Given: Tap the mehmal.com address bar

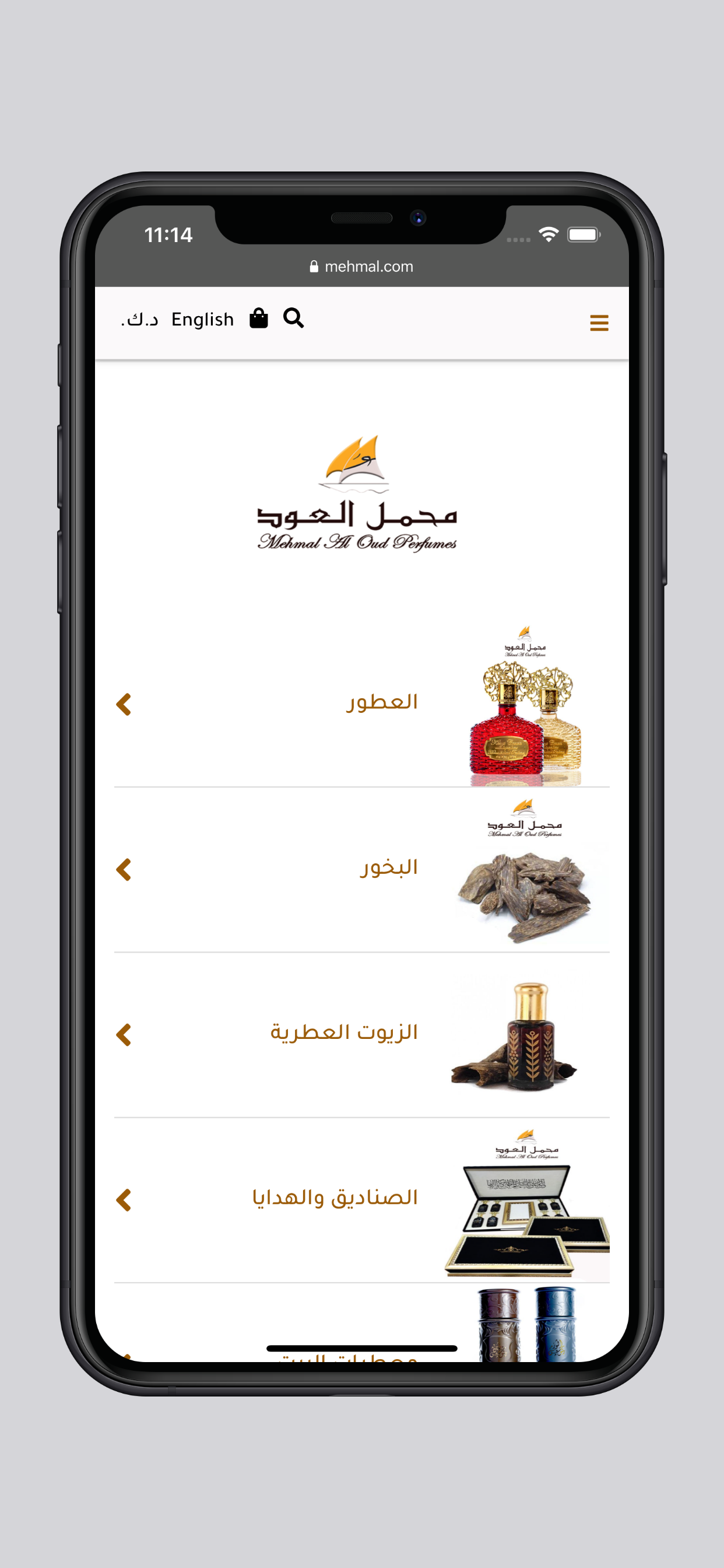Looking at the screenshot, I should (361, 267).
